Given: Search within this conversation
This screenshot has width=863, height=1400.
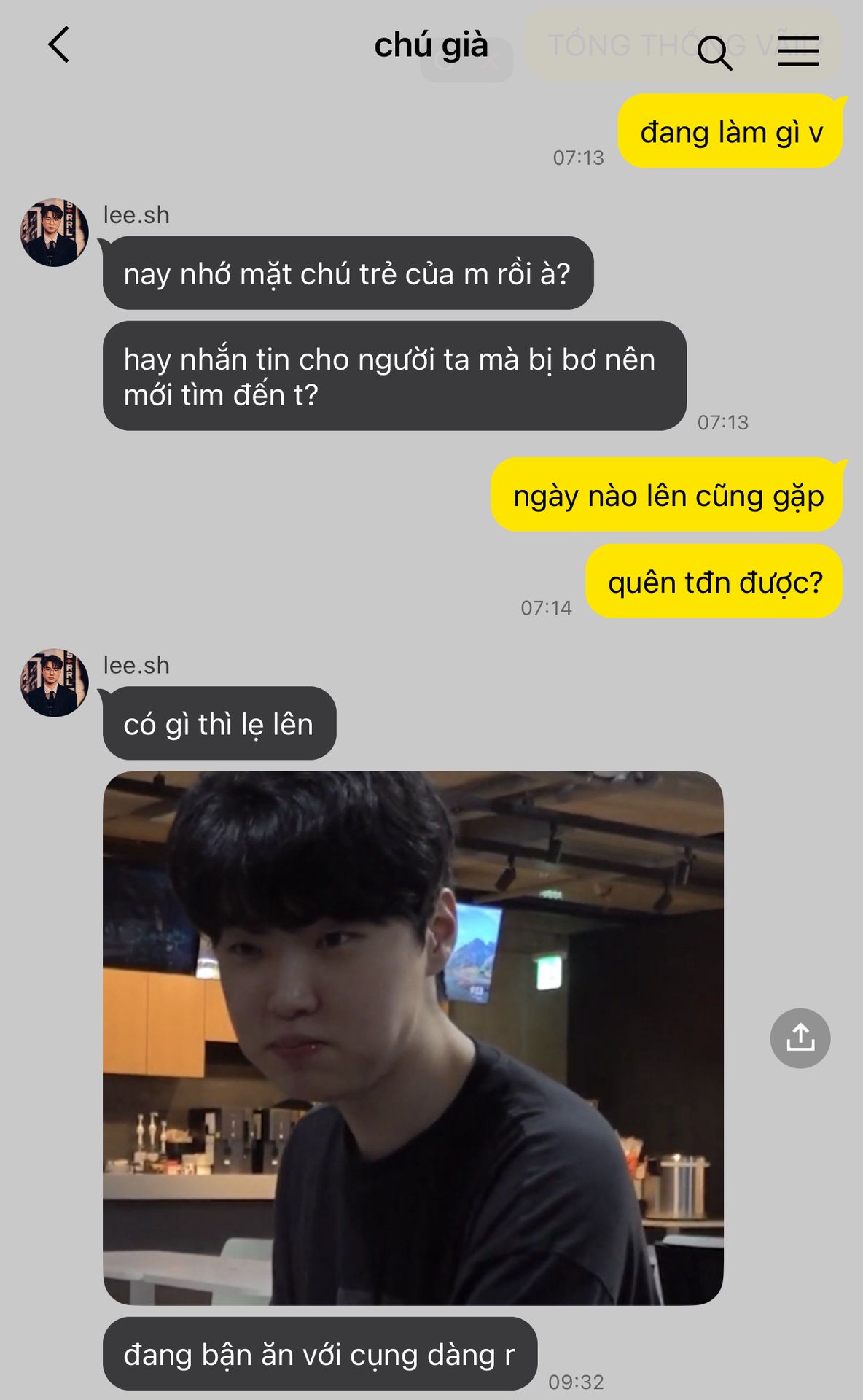Looking at the screenshot, I should 714,52.
